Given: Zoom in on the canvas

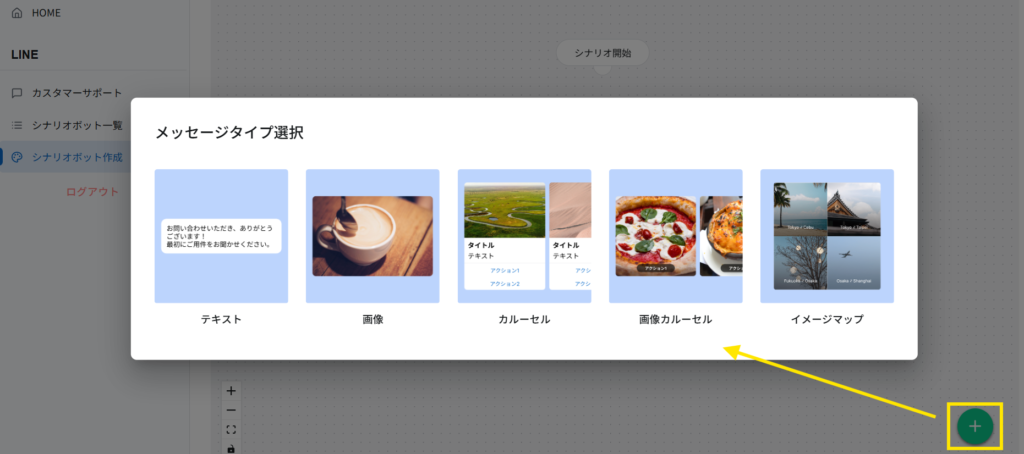Looking at the screenshot, I should click(x=231, y=391).
